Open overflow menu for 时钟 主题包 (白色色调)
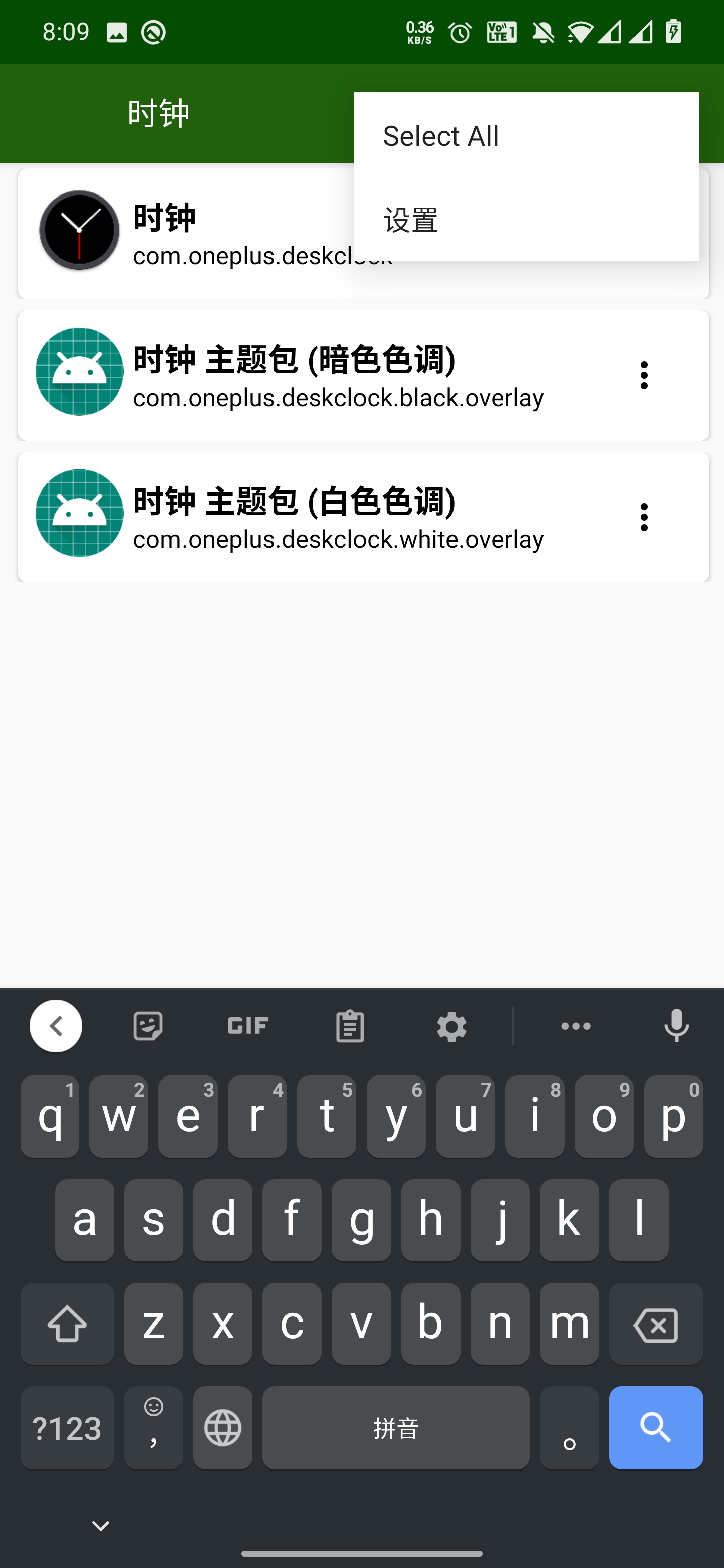Viewport: 724px width, 1568px height. (644, 517)
